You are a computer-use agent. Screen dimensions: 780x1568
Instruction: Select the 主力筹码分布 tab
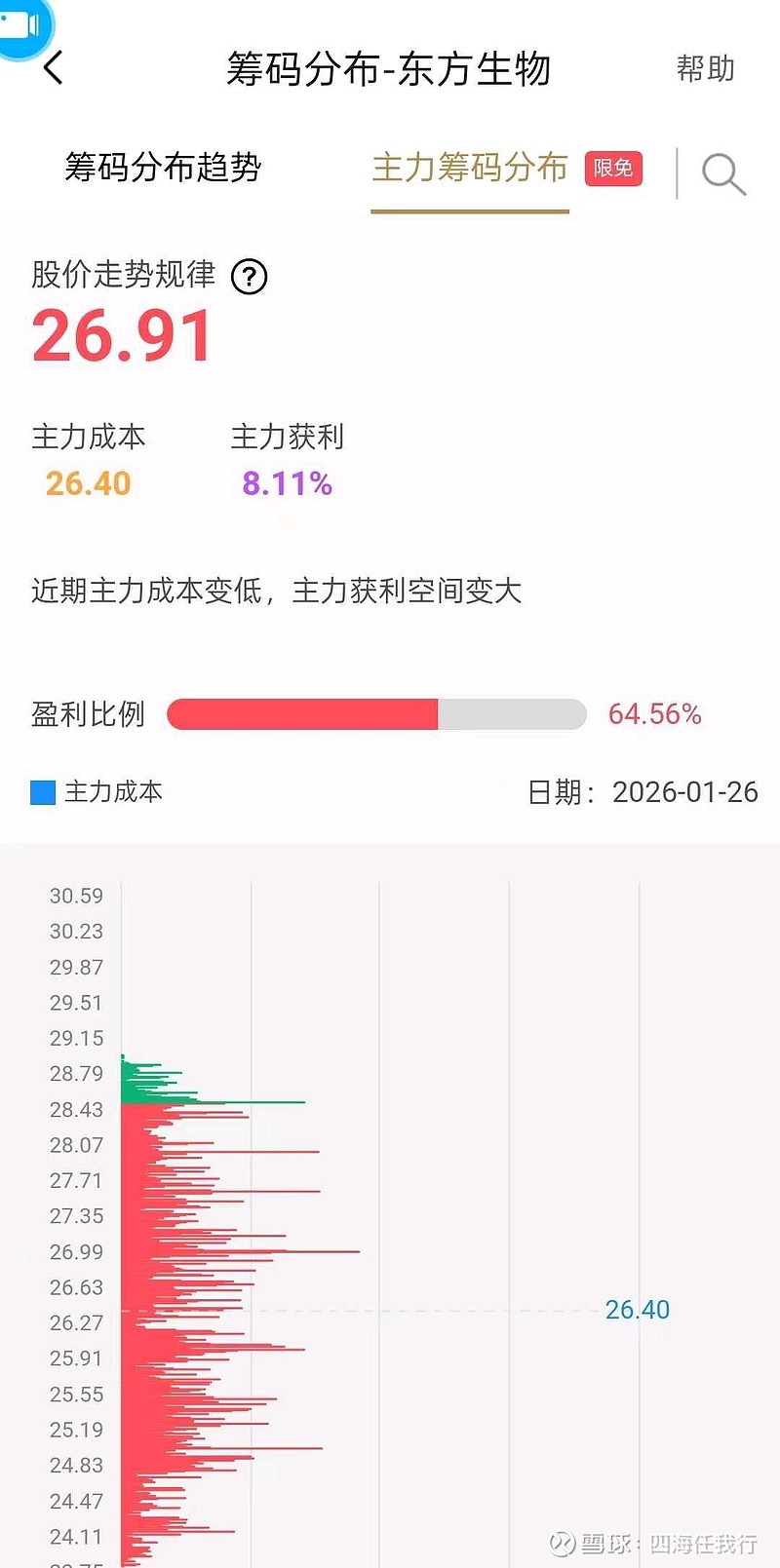pyautogui.click(x=469, y=168)
